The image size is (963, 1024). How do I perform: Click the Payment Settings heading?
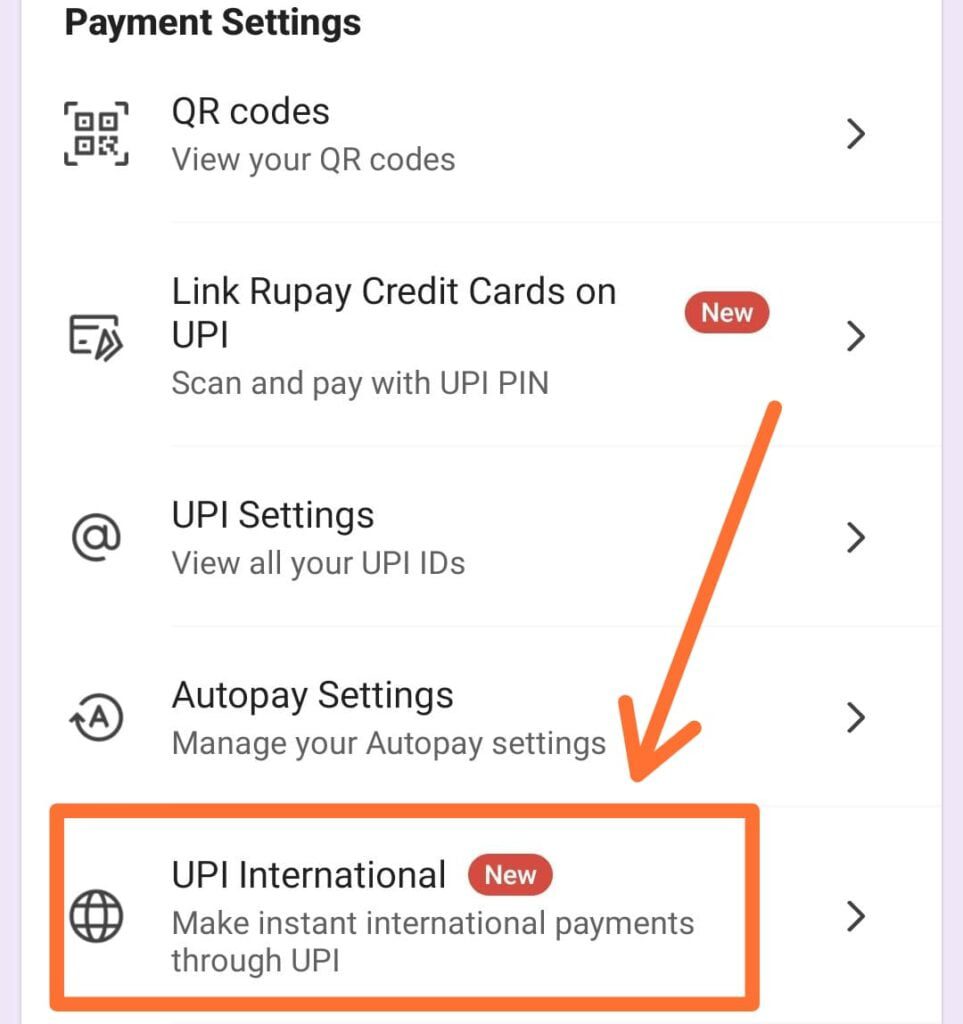coord(211,22)
